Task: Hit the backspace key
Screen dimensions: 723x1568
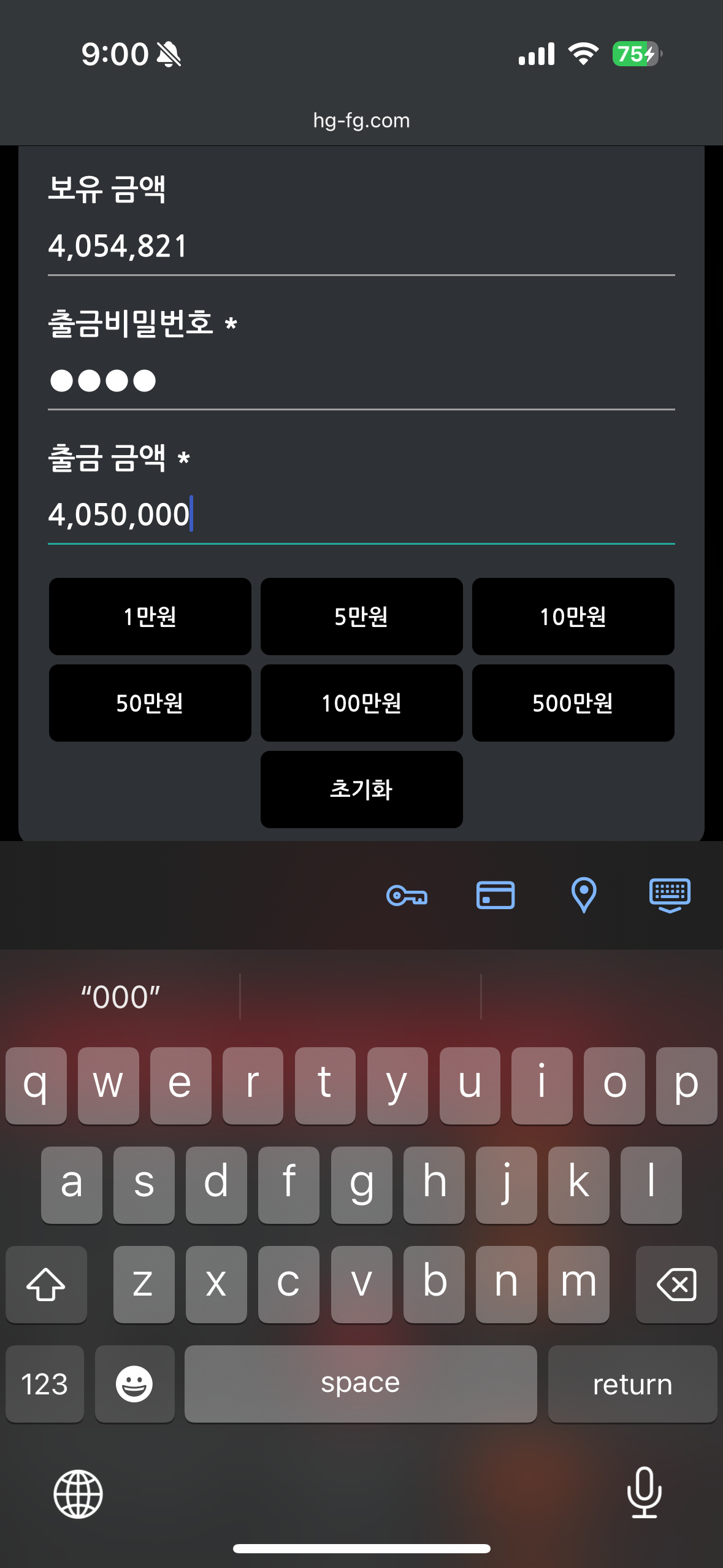Action: pos(676,1284)
